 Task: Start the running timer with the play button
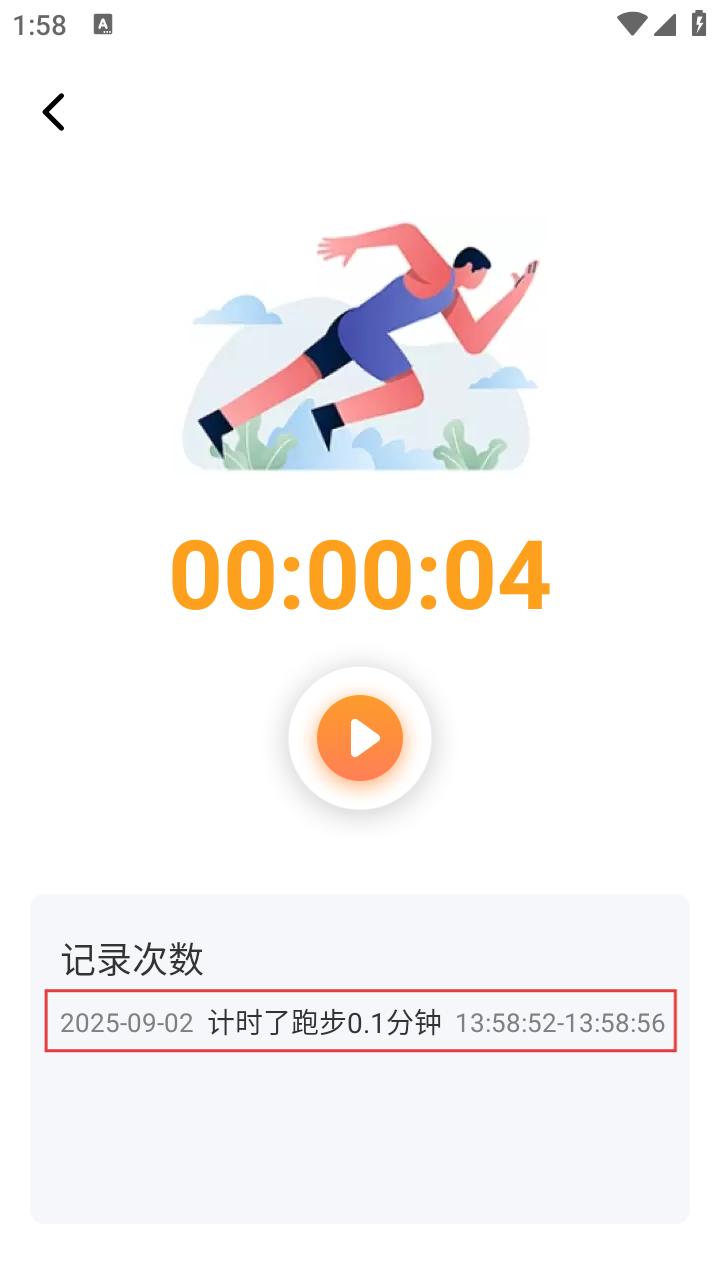[x=360, y=738]
